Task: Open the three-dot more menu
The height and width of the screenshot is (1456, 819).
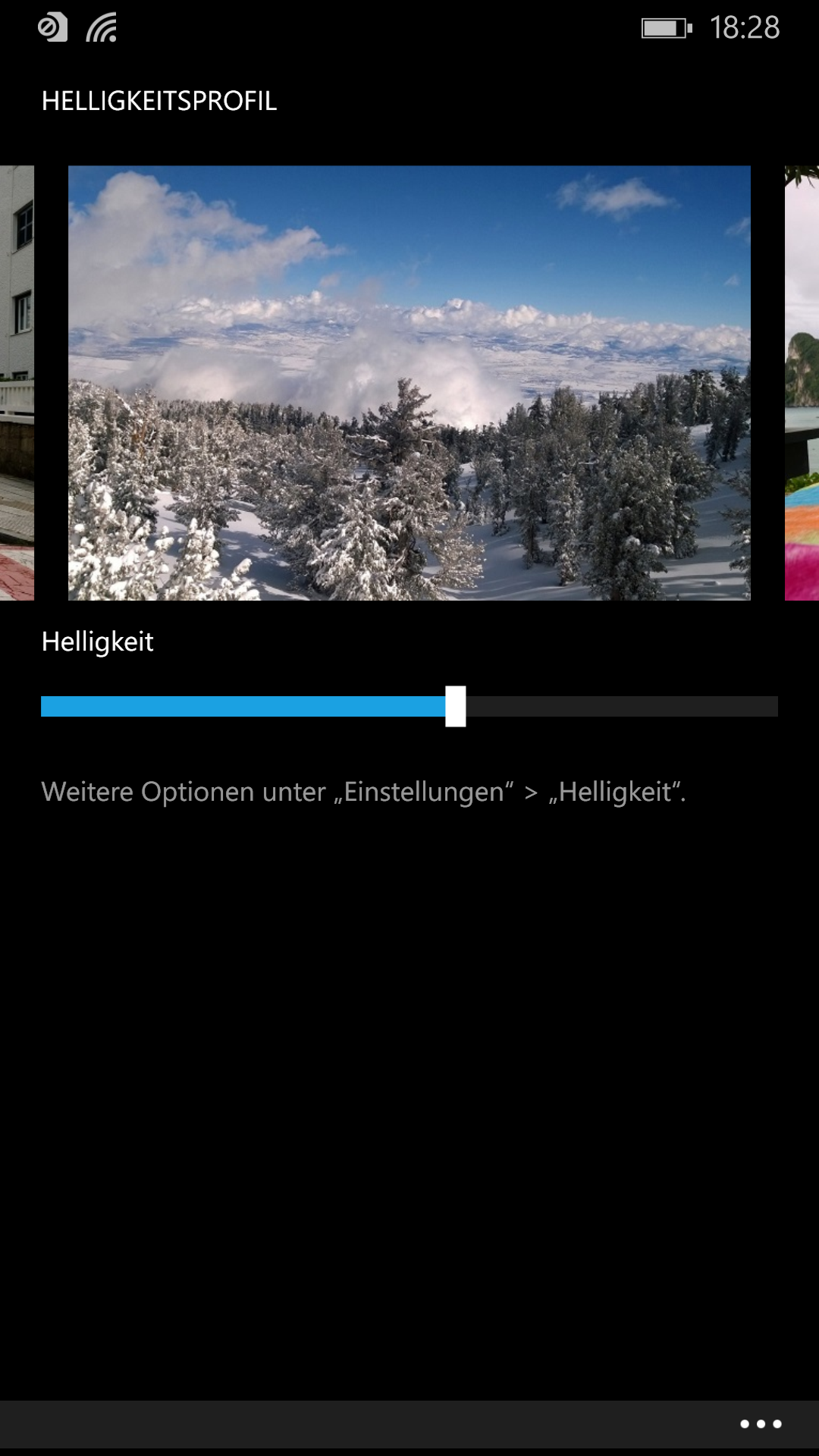Action: coord(761,1424)
